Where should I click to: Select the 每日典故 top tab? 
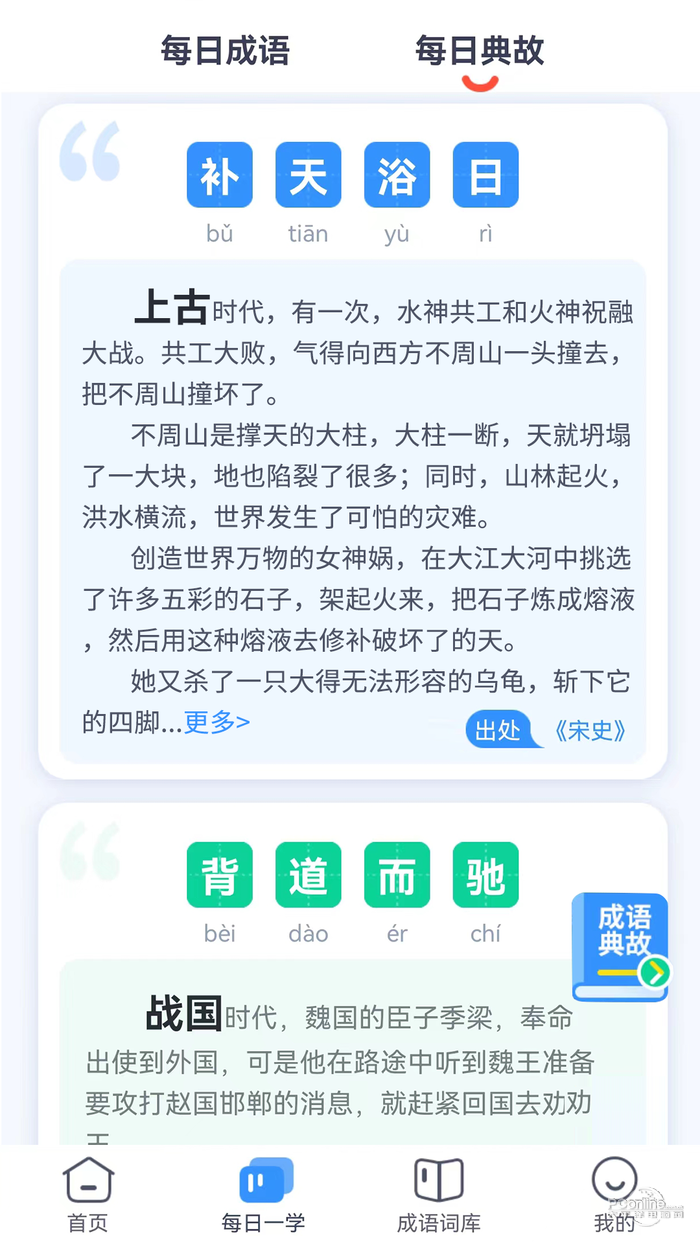(x=479, y=50)
